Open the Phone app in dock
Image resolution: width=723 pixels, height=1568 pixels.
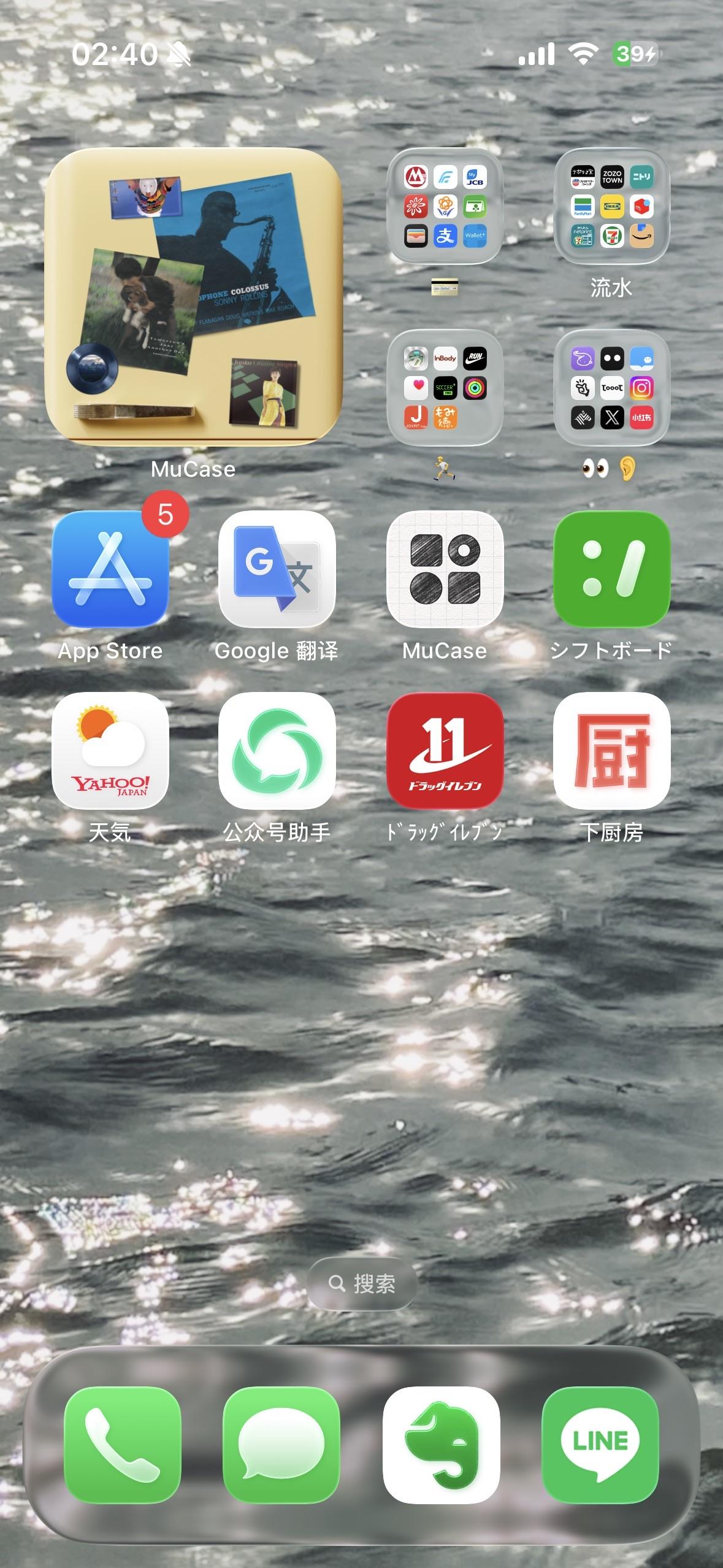tap(123, 1444)
